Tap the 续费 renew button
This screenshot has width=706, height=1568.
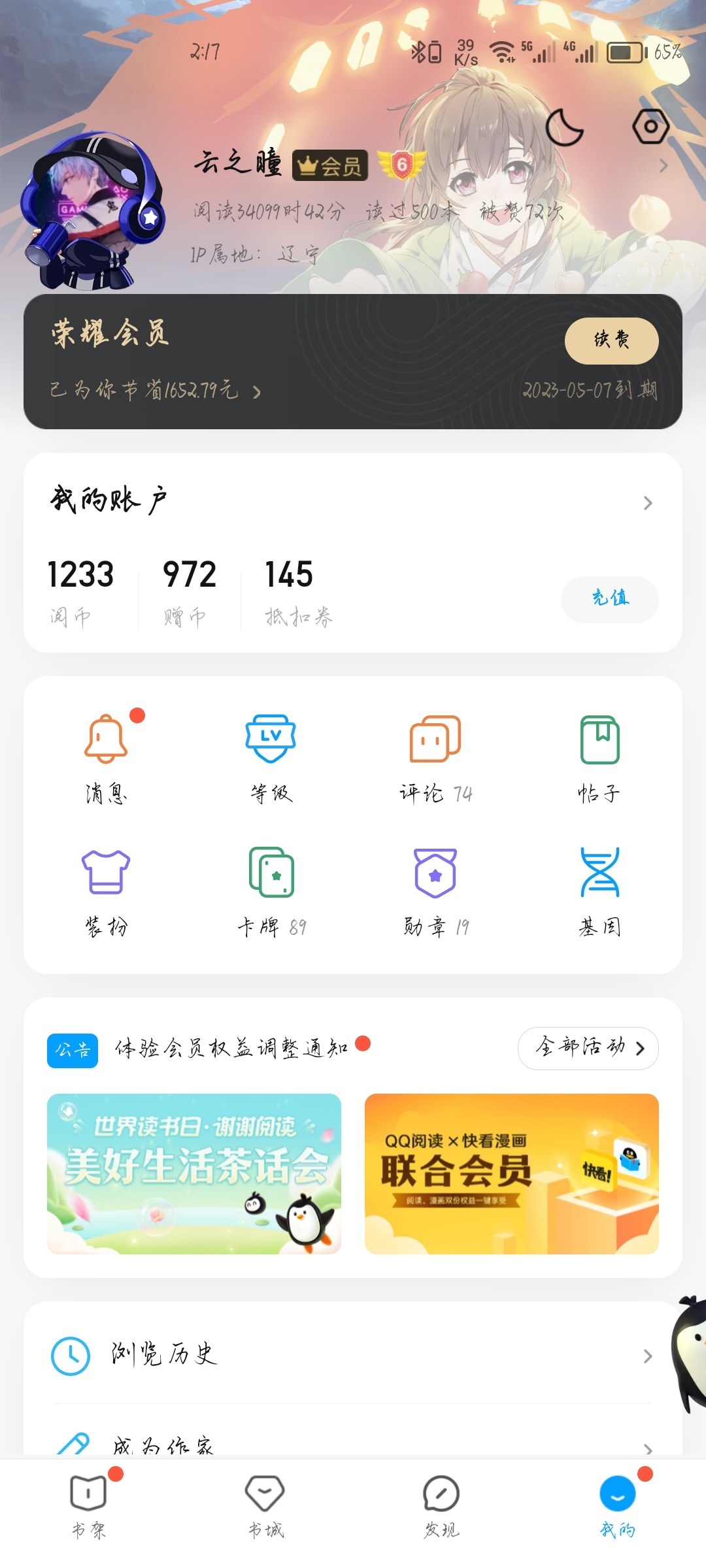611,340
